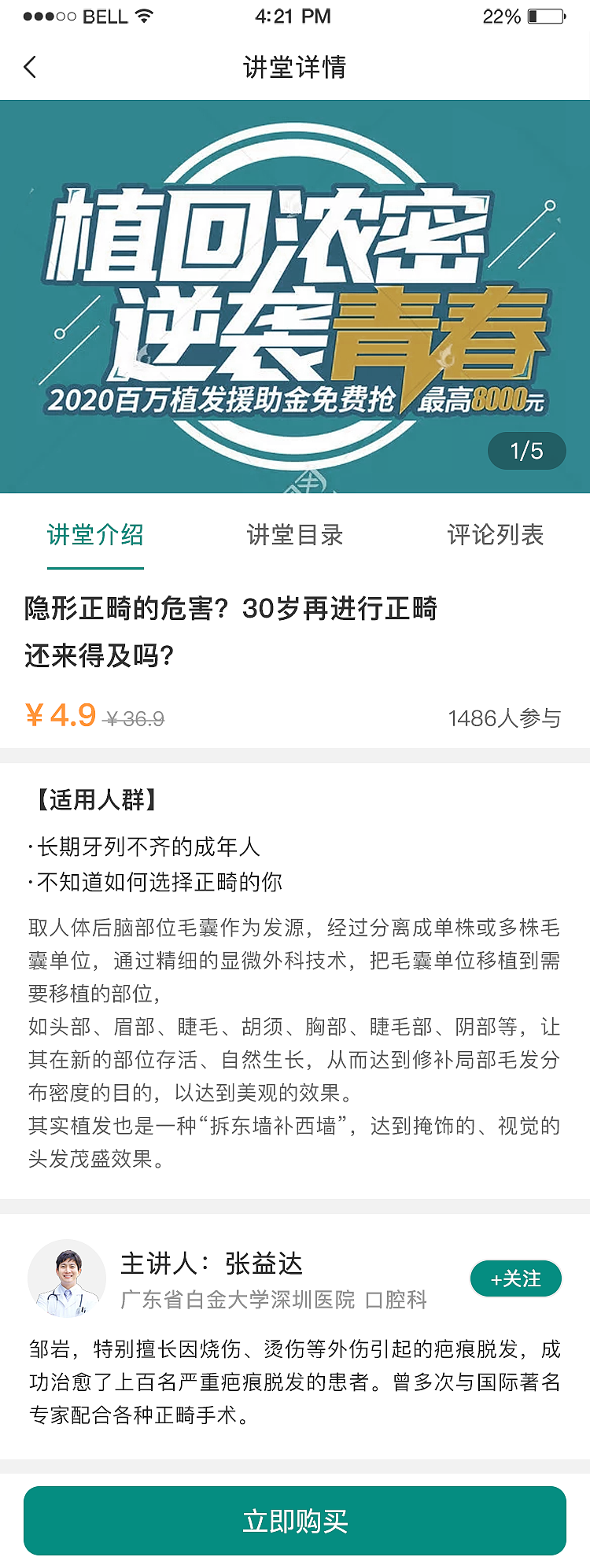Tap the 4:21 PM clock in status bar

pos(292,15)
